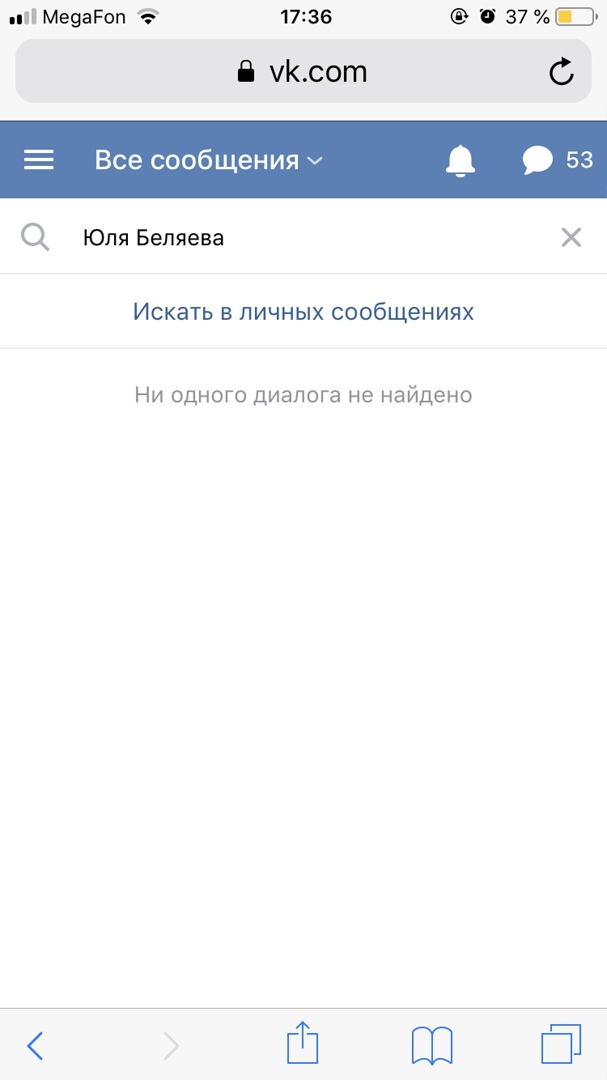
Task: Tap the vk.com address bar
Action: [x=303, y=71]
